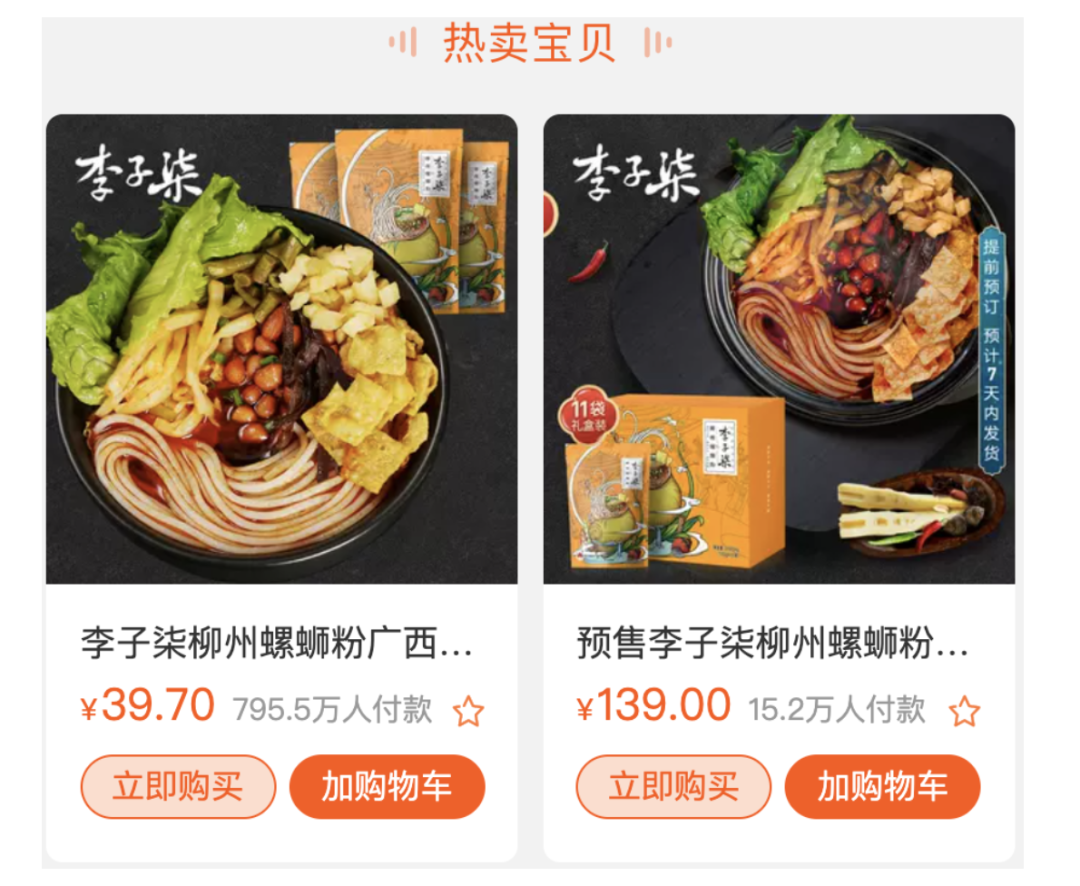
Task: Buy the ¥139.00 item now via 立即购买
Action: [x=674, y=786]
